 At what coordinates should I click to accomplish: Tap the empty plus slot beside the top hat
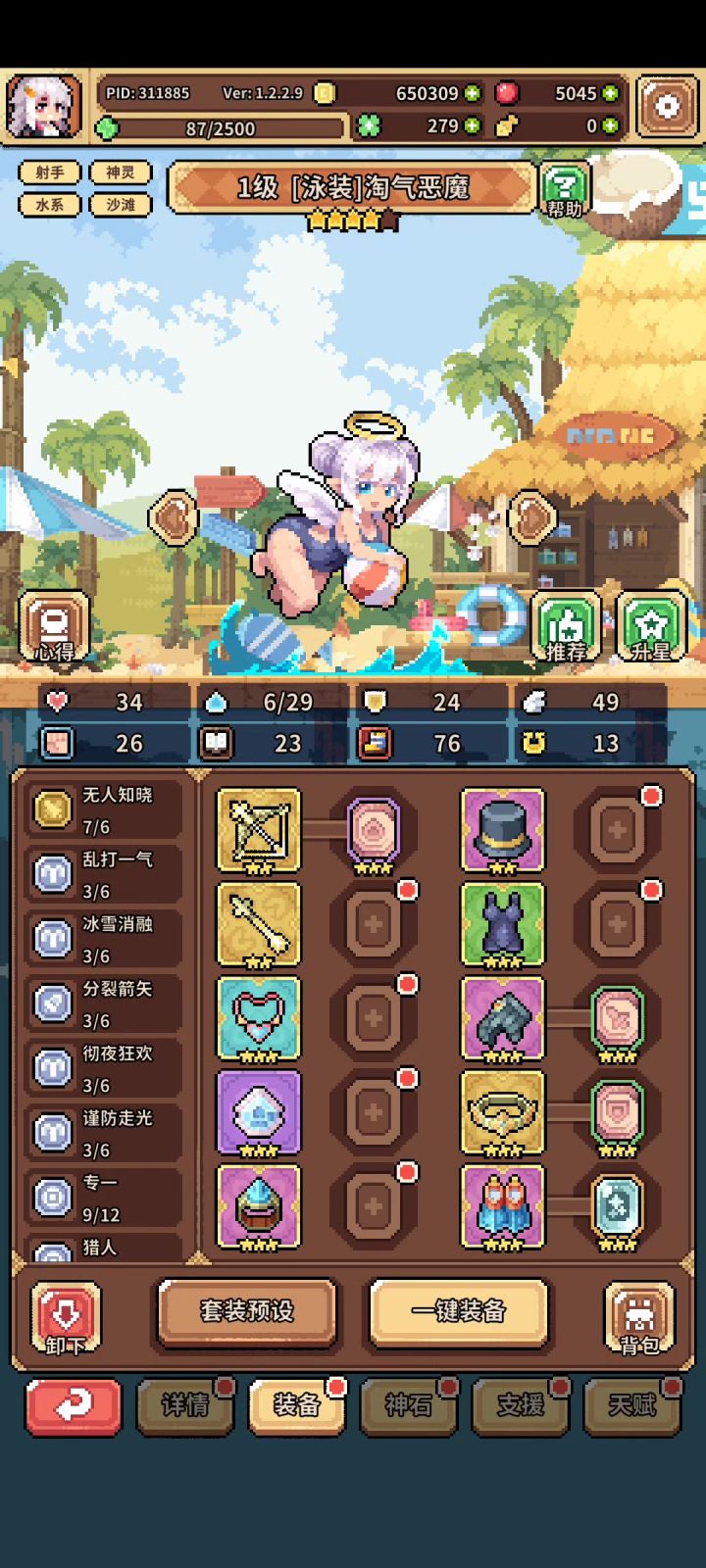pyautogui.click(x=618, y=830)
